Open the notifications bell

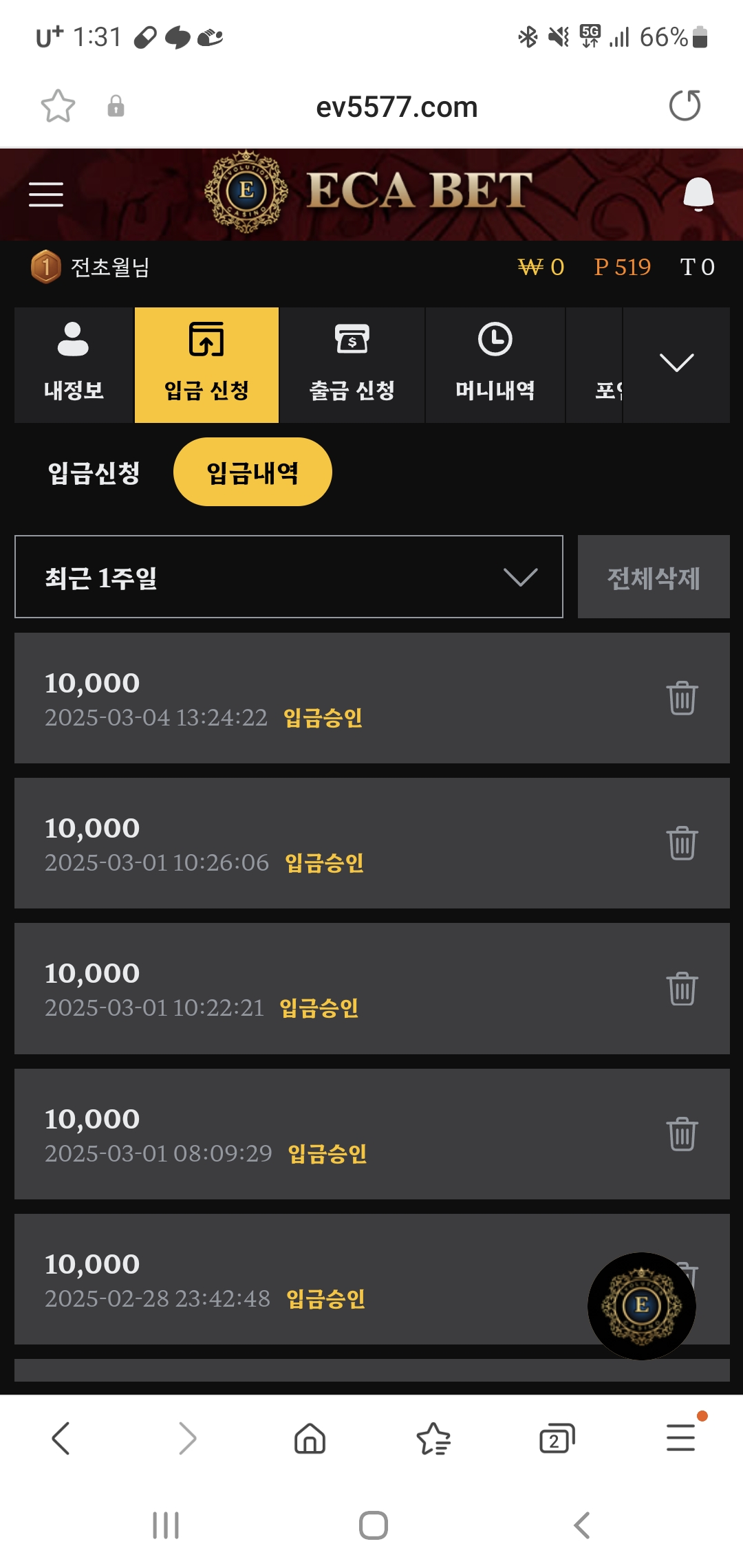pyautogui.click(x=698, y=194)
